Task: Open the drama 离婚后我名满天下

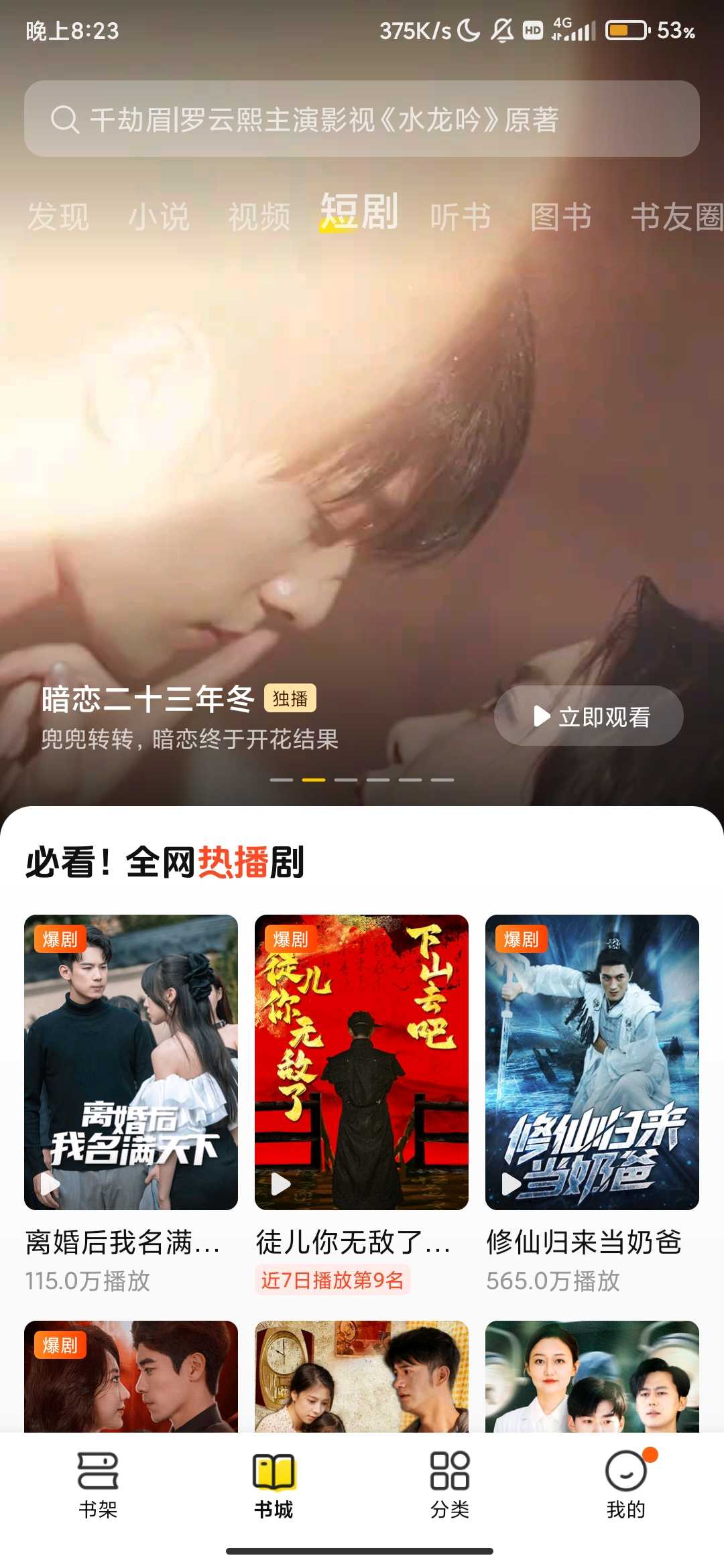Action: pos(131,1062)
